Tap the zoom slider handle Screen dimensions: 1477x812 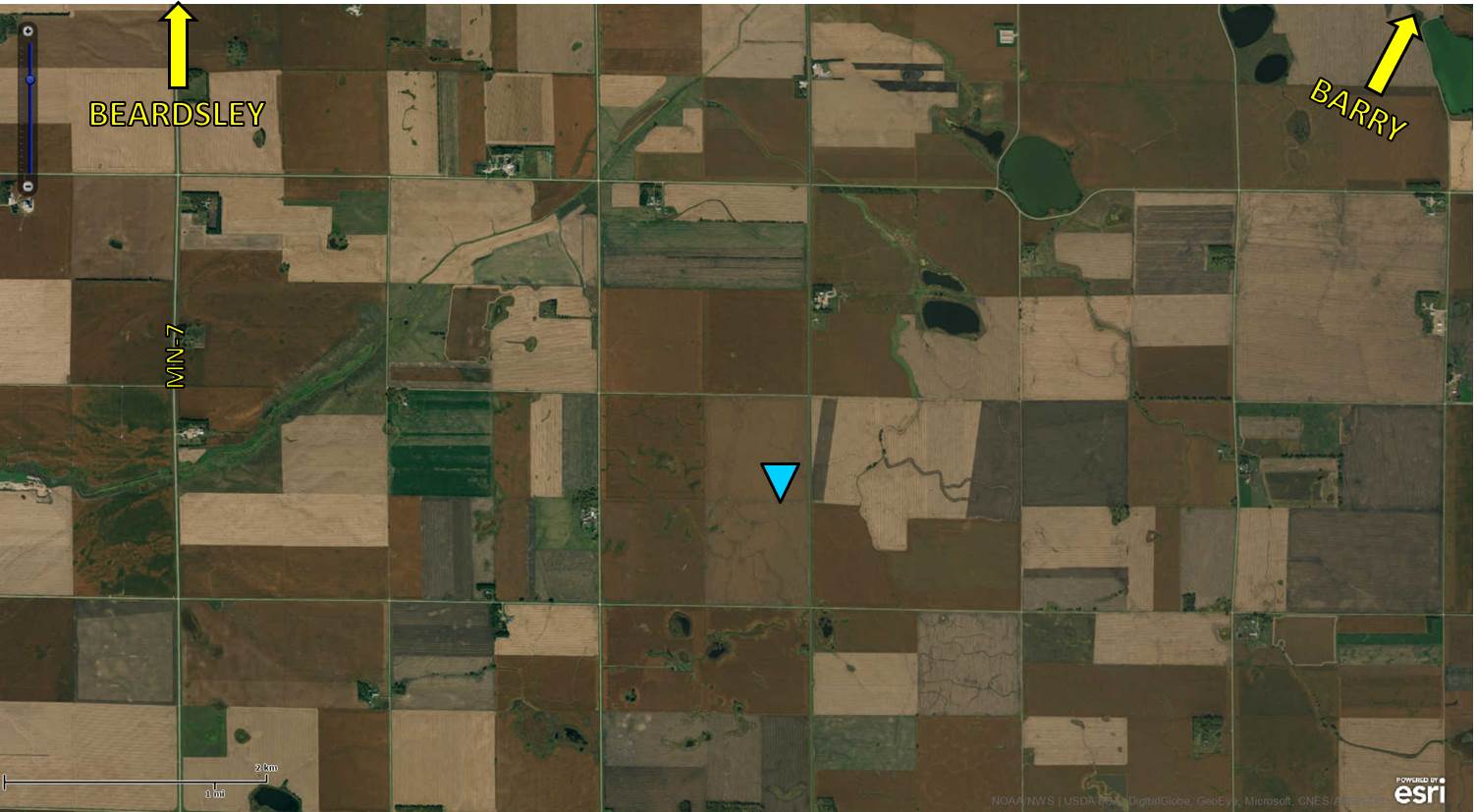point(29,80)
